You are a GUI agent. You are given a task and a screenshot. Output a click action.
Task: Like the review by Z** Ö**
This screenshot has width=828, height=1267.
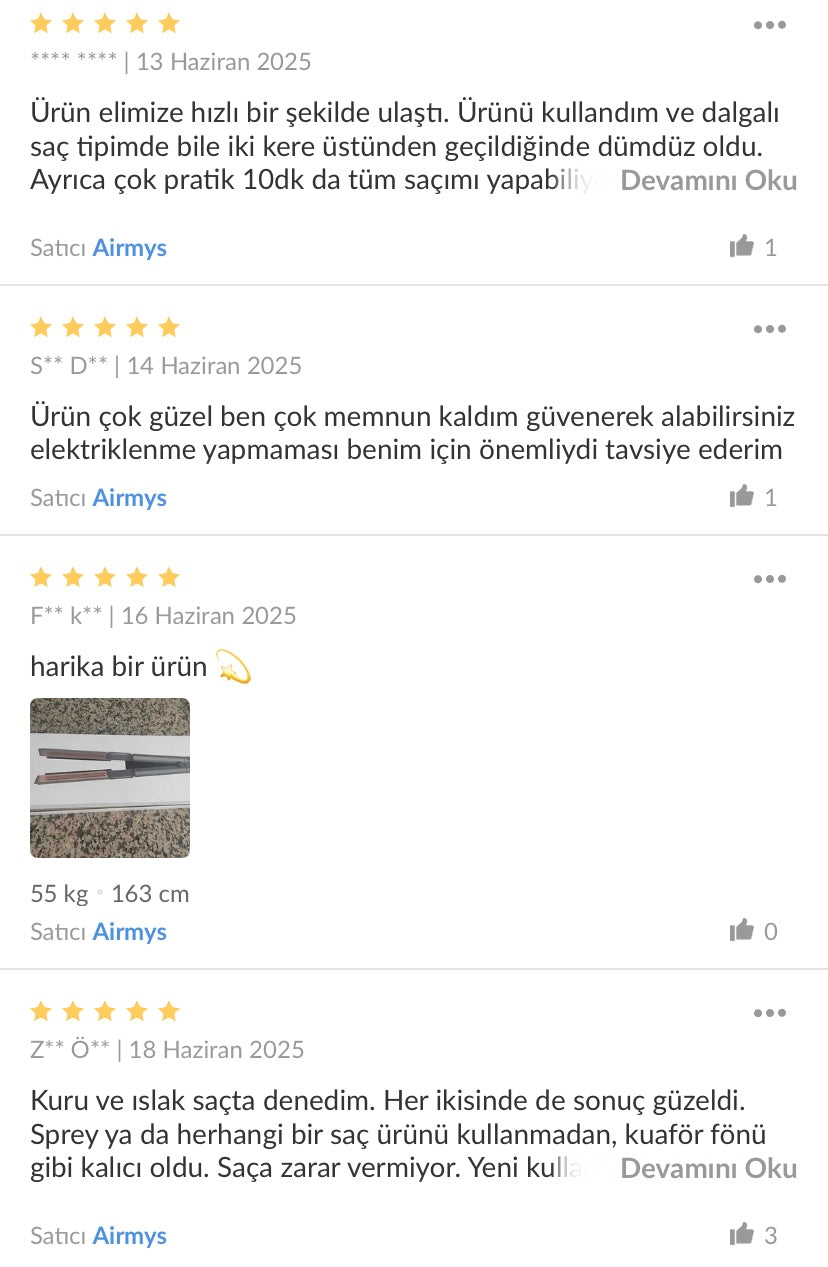[742, 1235]
